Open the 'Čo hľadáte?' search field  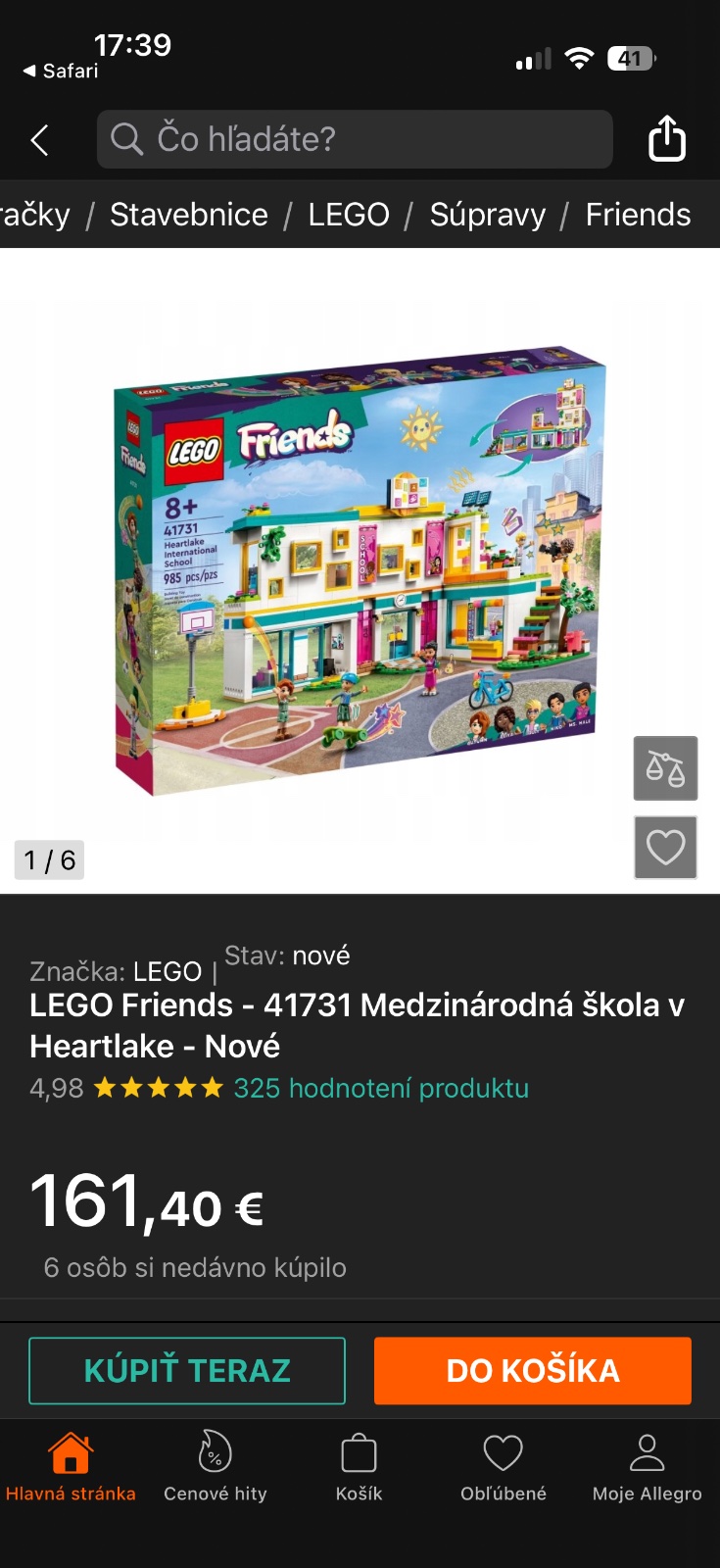pos(354,139)
